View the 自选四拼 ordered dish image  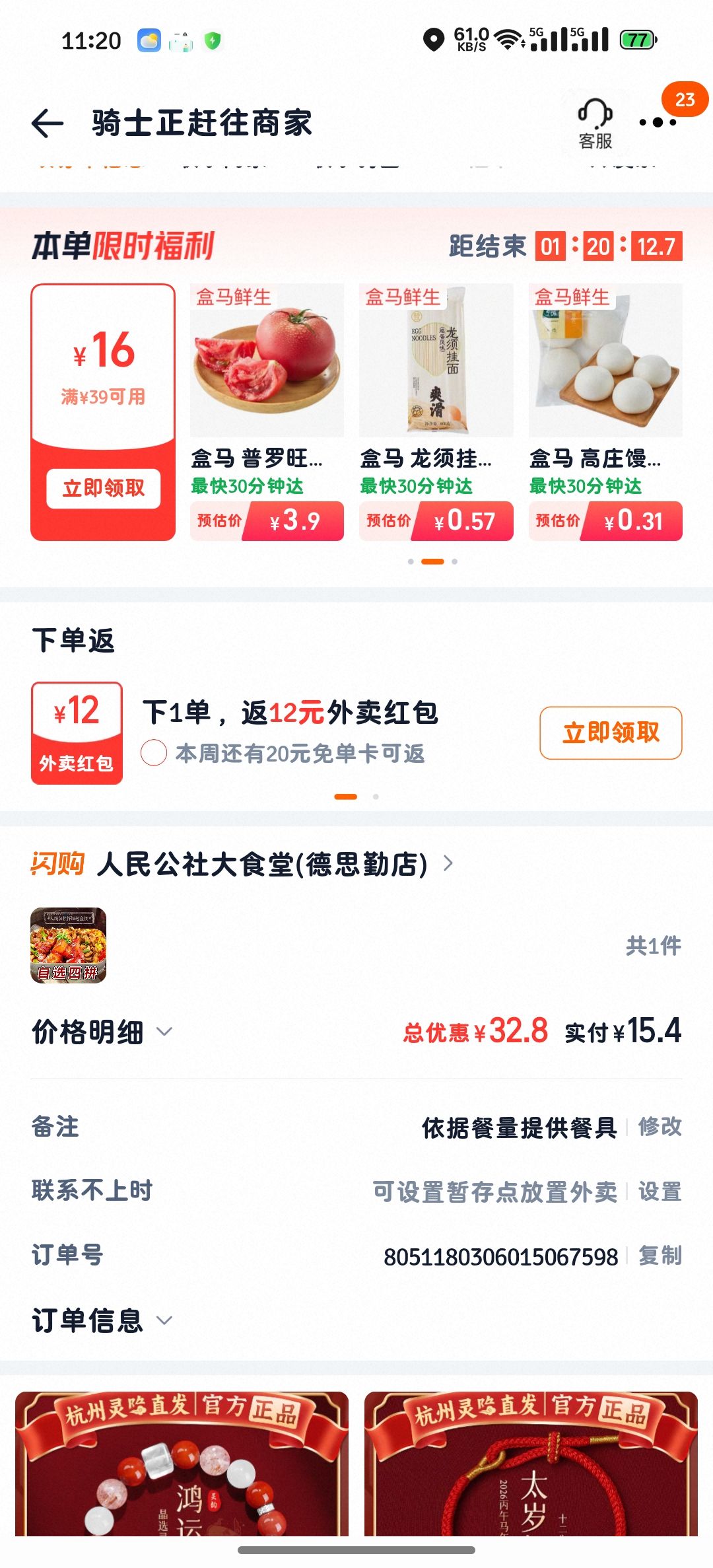[69, 945]
